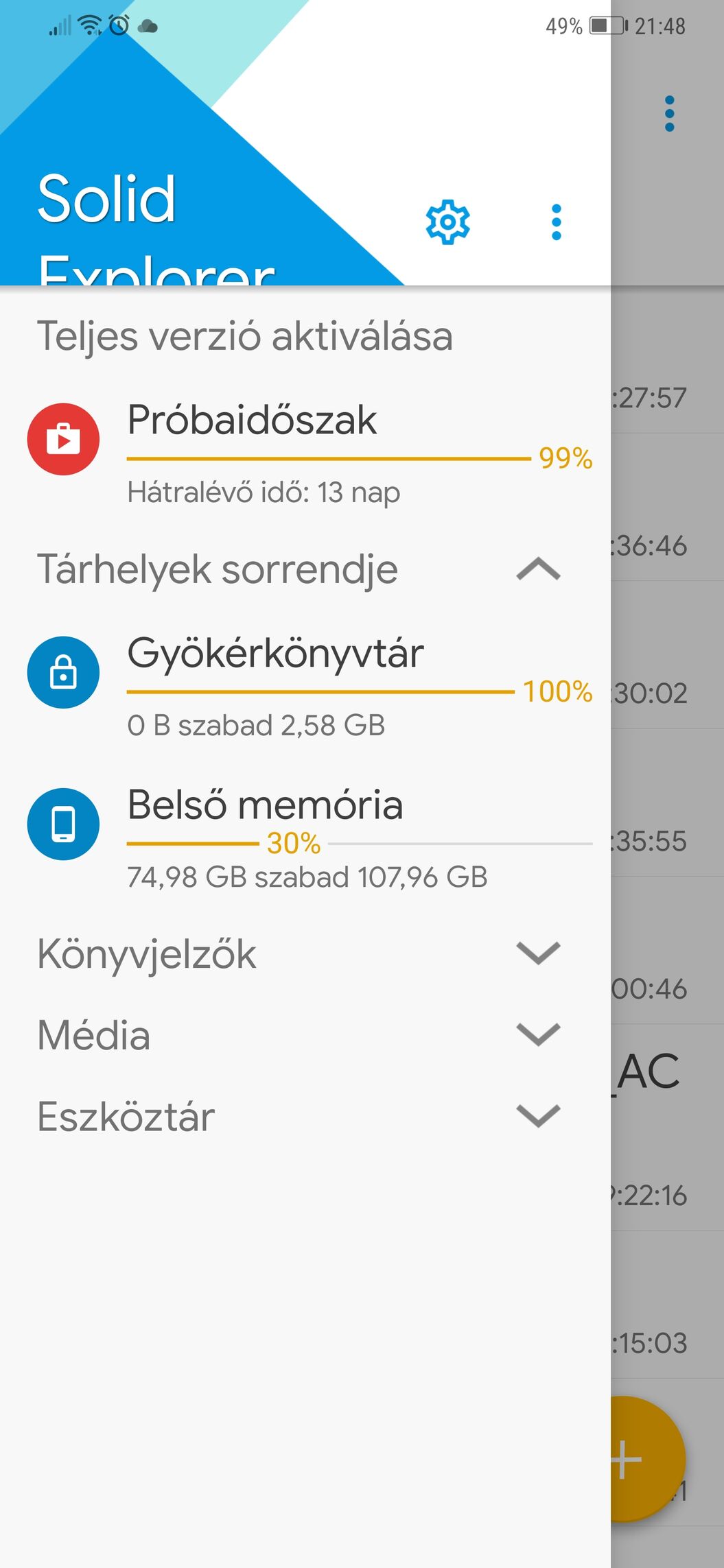
Task: Open Belső memória storage
Action: [x=305, y=838]
